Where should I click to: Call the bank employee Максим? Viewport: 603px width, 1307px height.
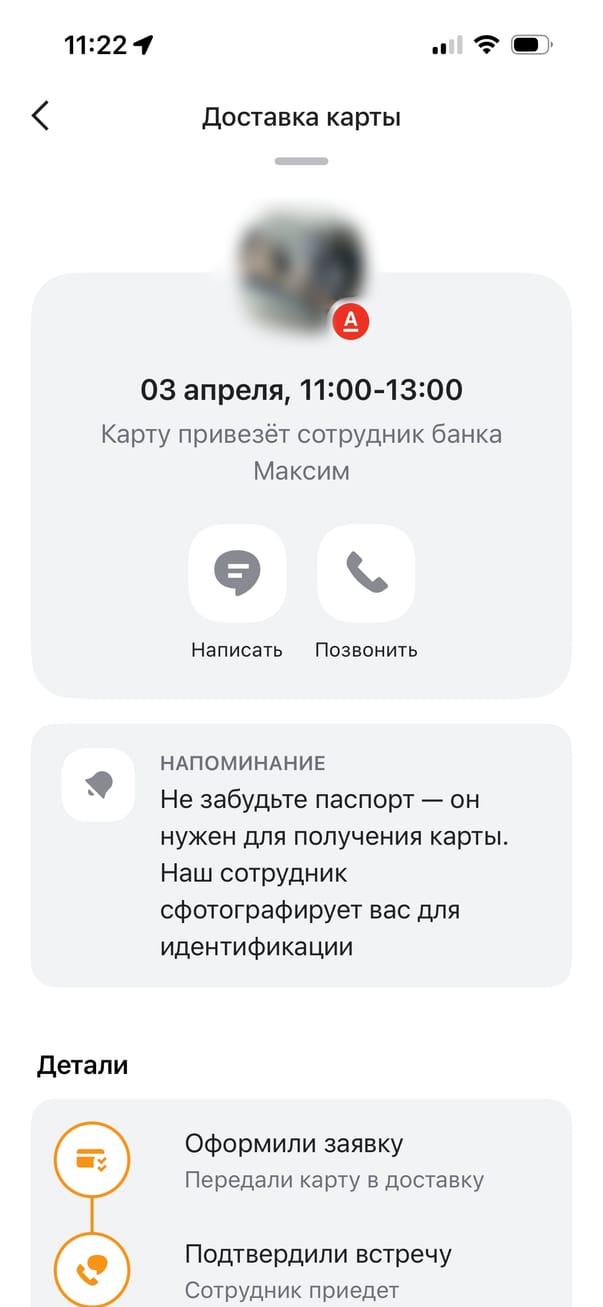pos(366,574)
